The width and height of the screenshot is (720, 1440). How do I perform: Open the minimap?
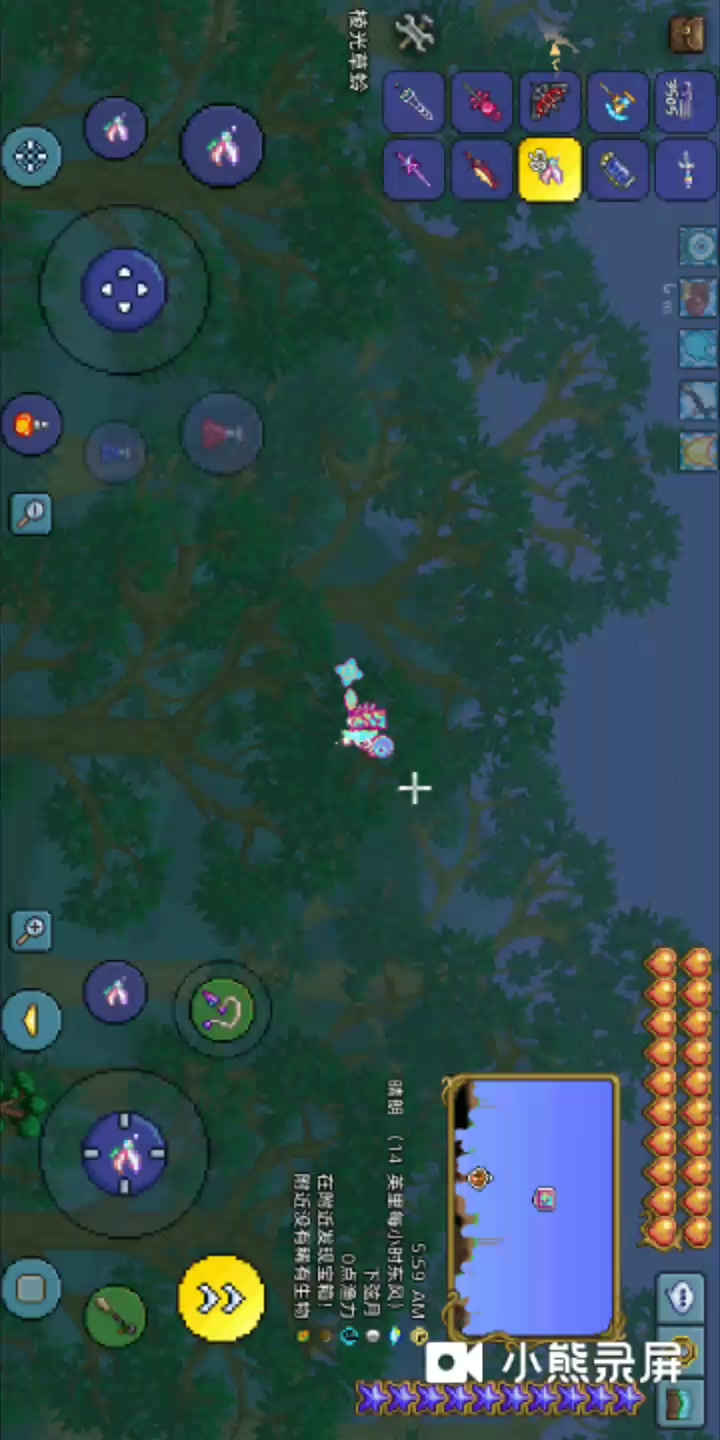(532, 1206)
